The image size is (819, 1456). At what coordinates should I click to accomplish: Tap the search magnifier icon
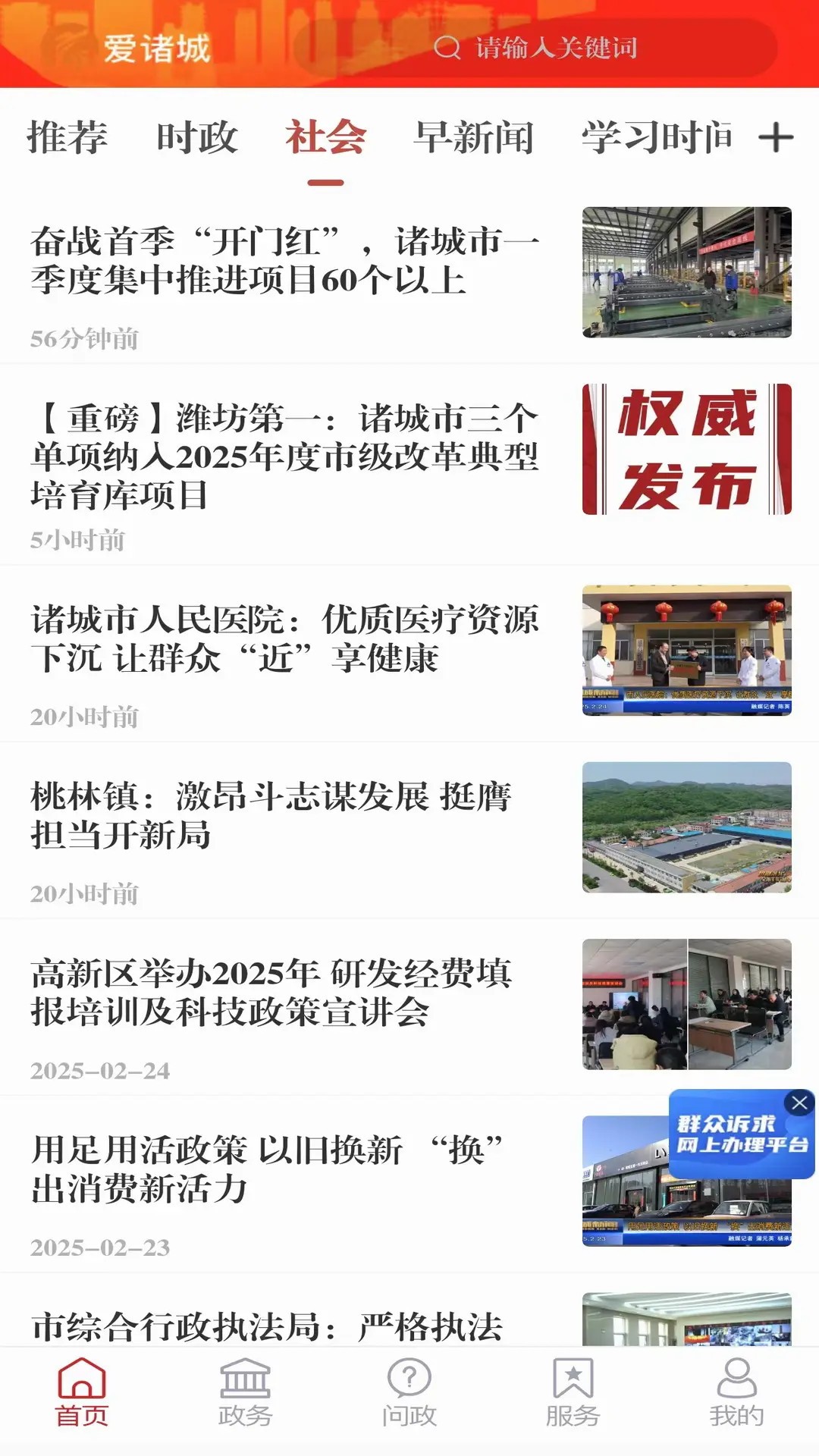click(449, 48)
